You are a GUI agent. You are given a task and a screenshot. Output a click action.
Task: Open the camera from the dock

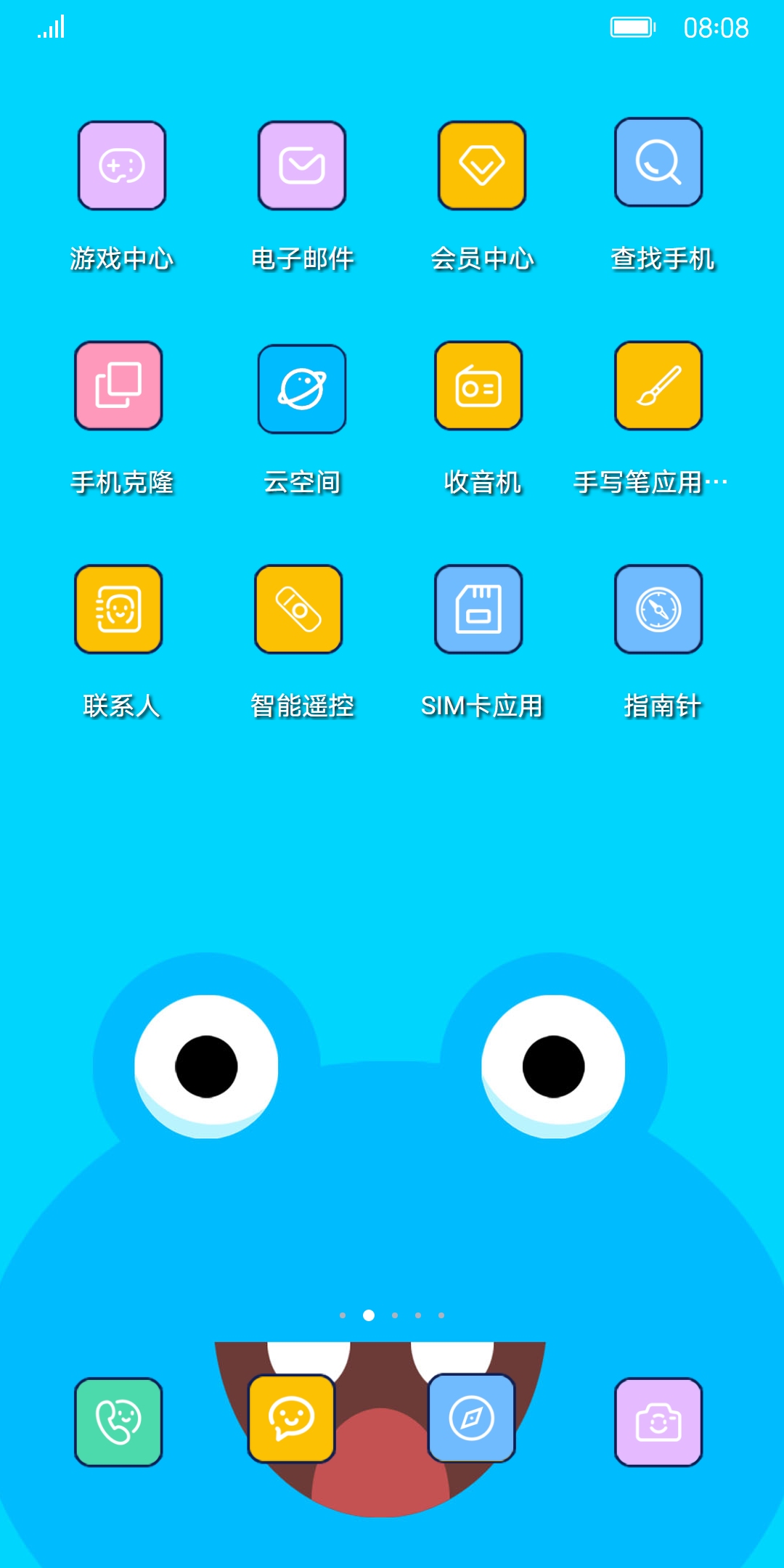pos(658,1421)
